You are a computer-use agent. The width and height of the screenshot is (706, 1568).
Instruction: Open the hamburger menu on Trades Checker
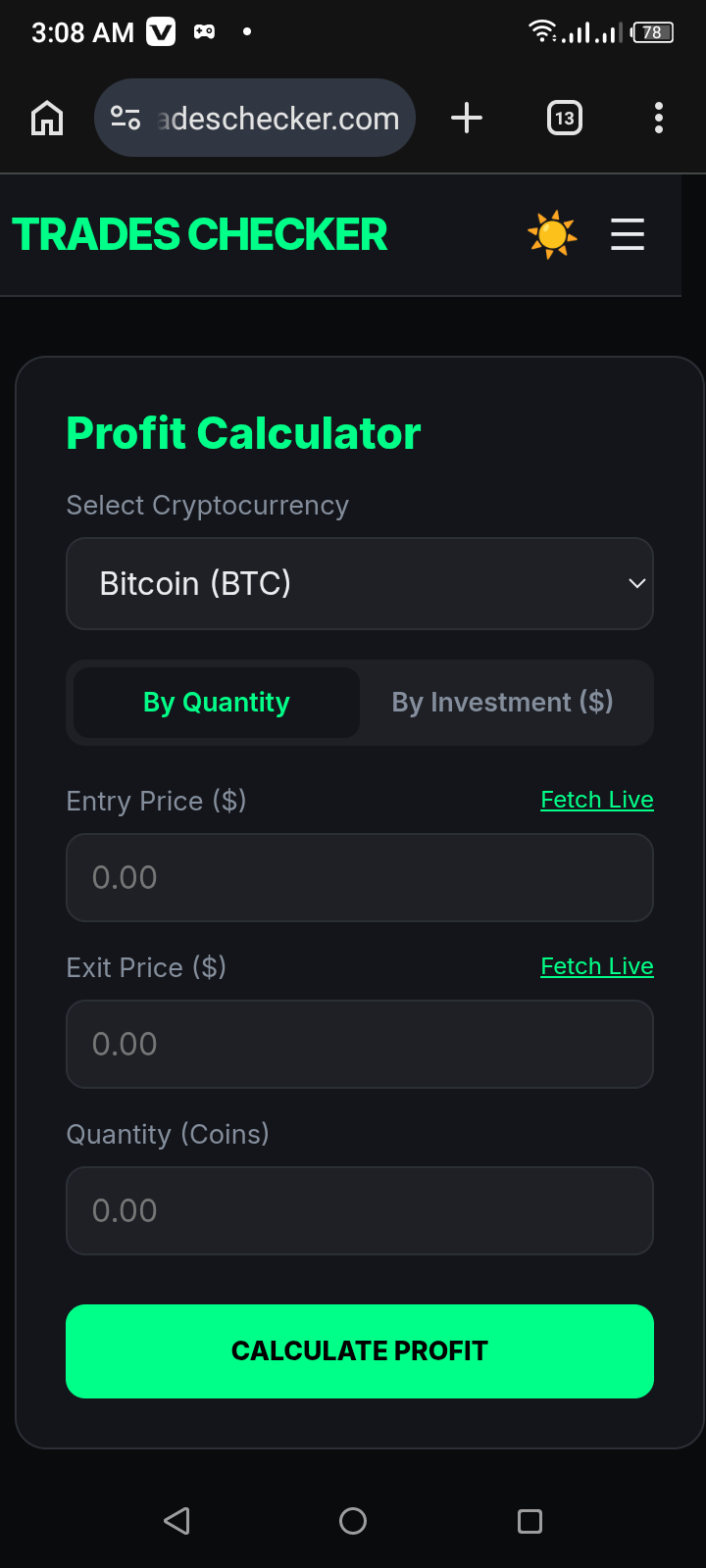click(628, 235)
